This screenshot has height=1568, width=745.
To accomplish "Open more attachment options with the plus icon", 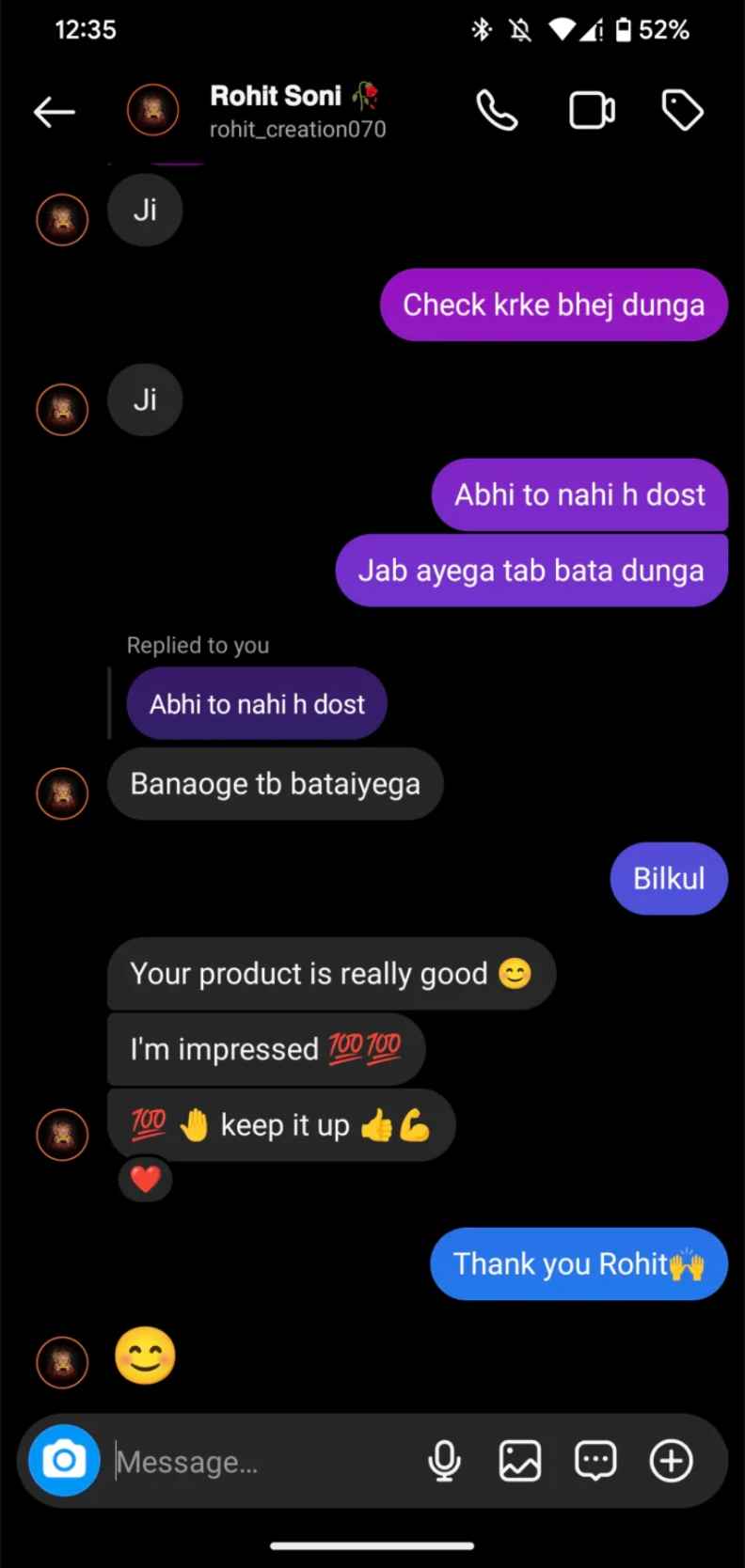I will coord(671,1460).
